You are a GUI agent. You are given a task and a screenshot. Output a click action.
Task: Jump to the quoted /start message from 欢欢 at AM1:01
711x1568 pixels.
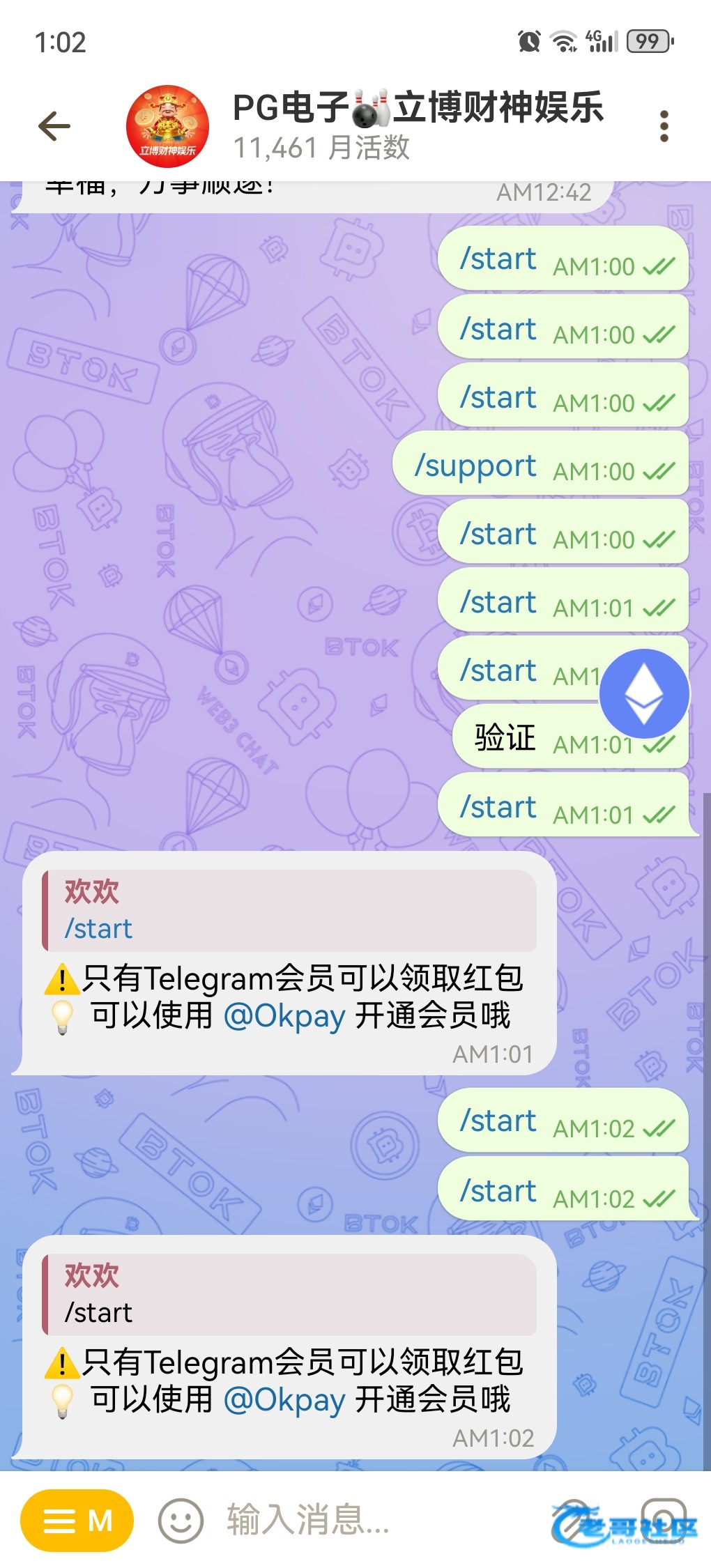pyautogui.click(x=289, y=910)
